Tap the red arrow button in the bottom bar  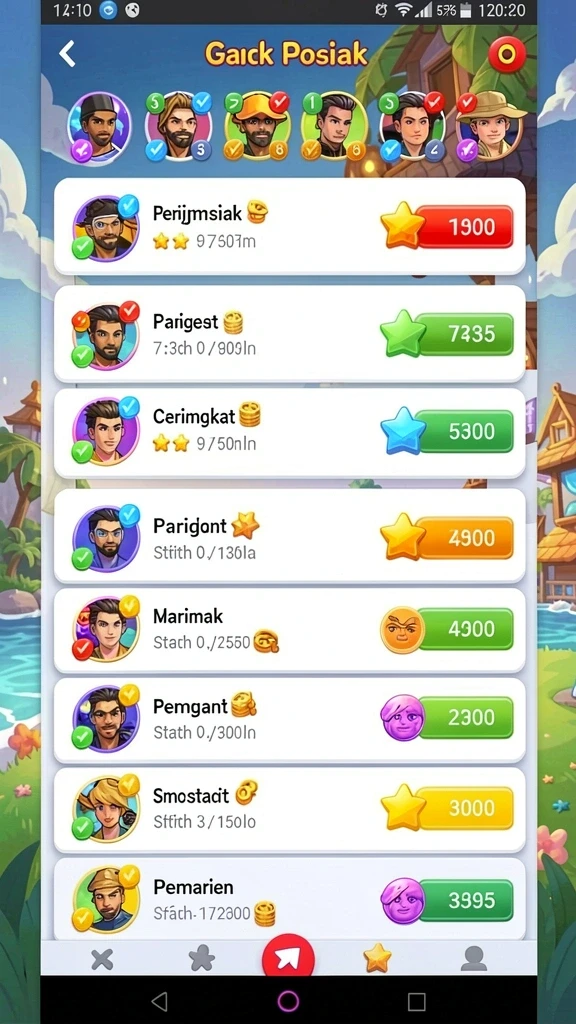pyautogui.click(x=288, y=957)
